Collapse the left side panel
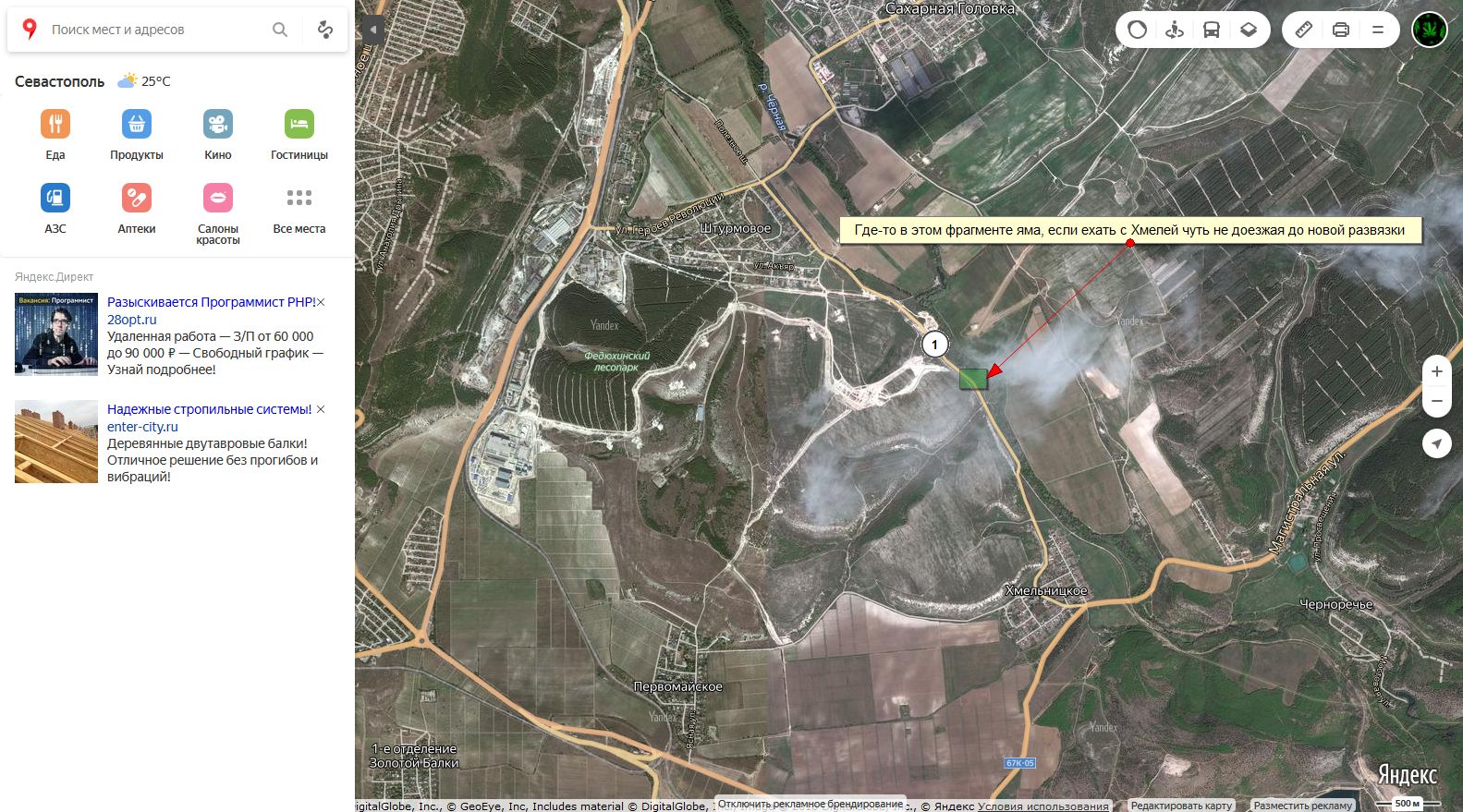The height and width of the screenshot is (812, 1463). point(372,30)
